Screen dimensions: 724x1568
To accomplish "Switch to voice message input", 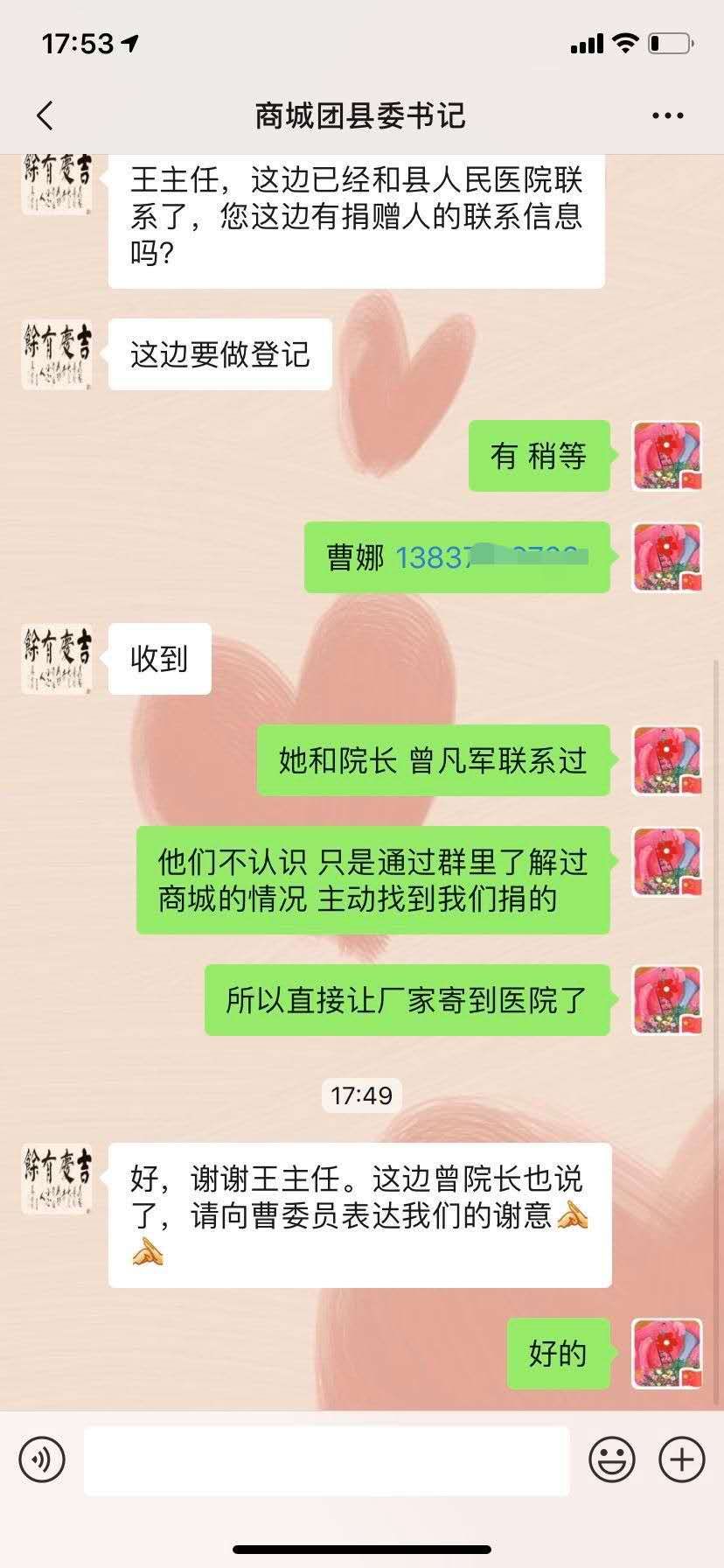I will (42, 1459).
